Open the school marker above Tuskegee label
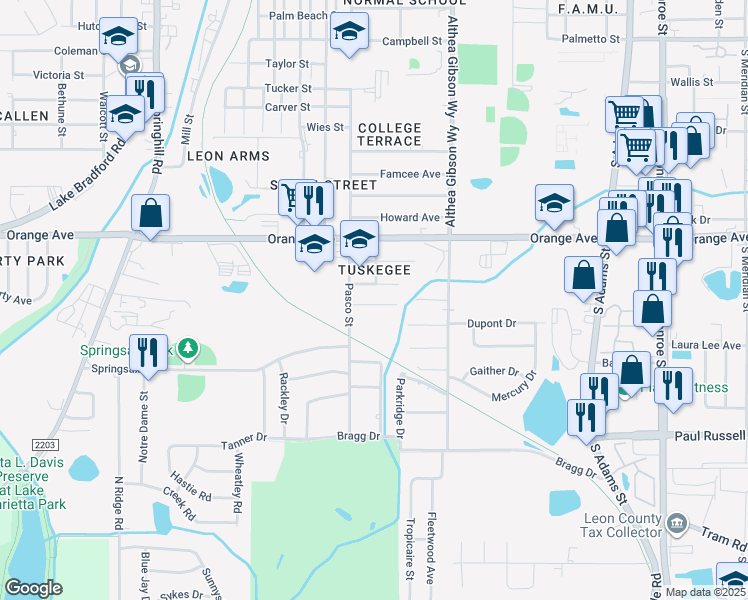The image size is (748, 600). coord(359,239)
